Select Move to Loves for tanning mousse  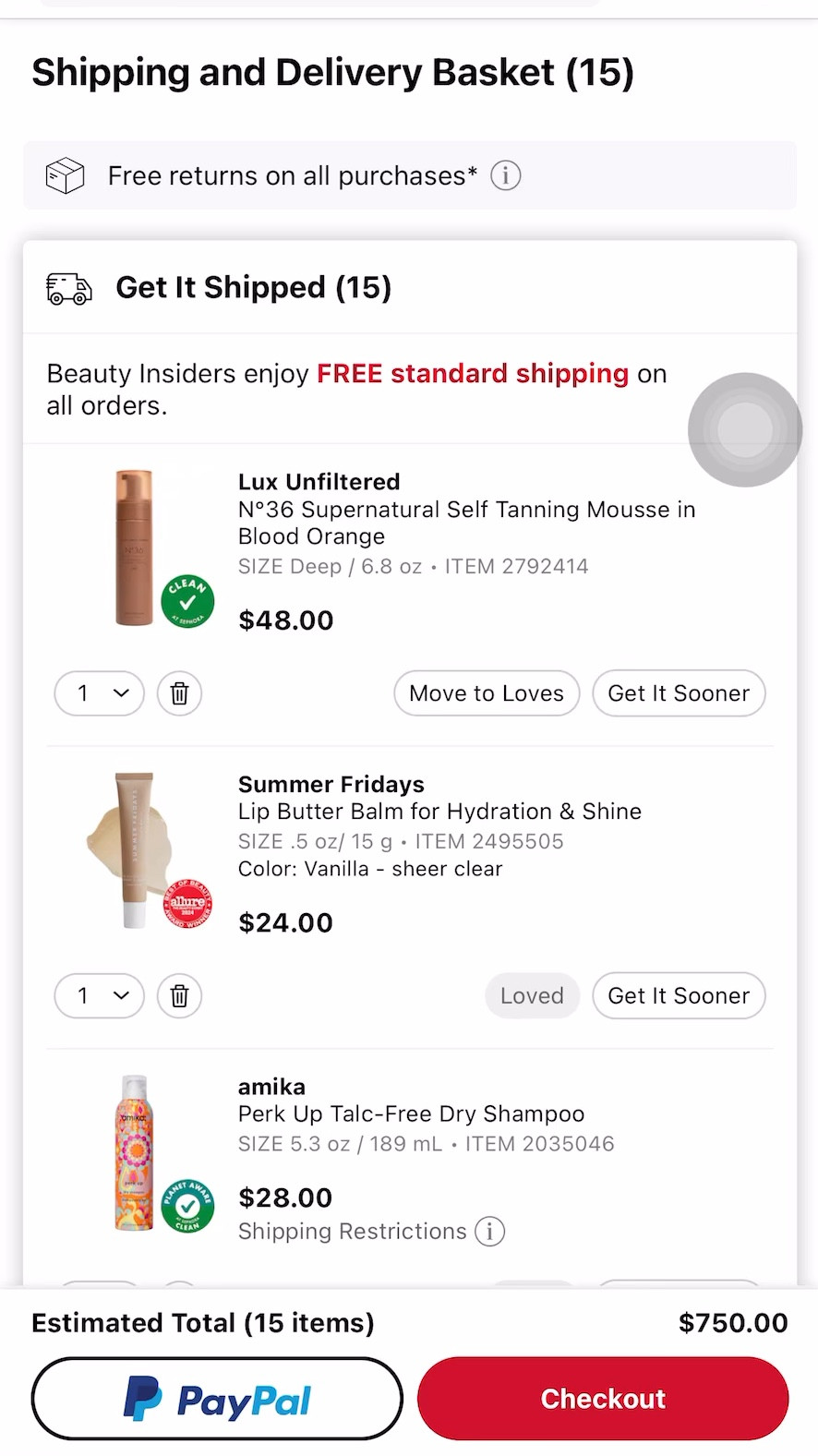487,693
